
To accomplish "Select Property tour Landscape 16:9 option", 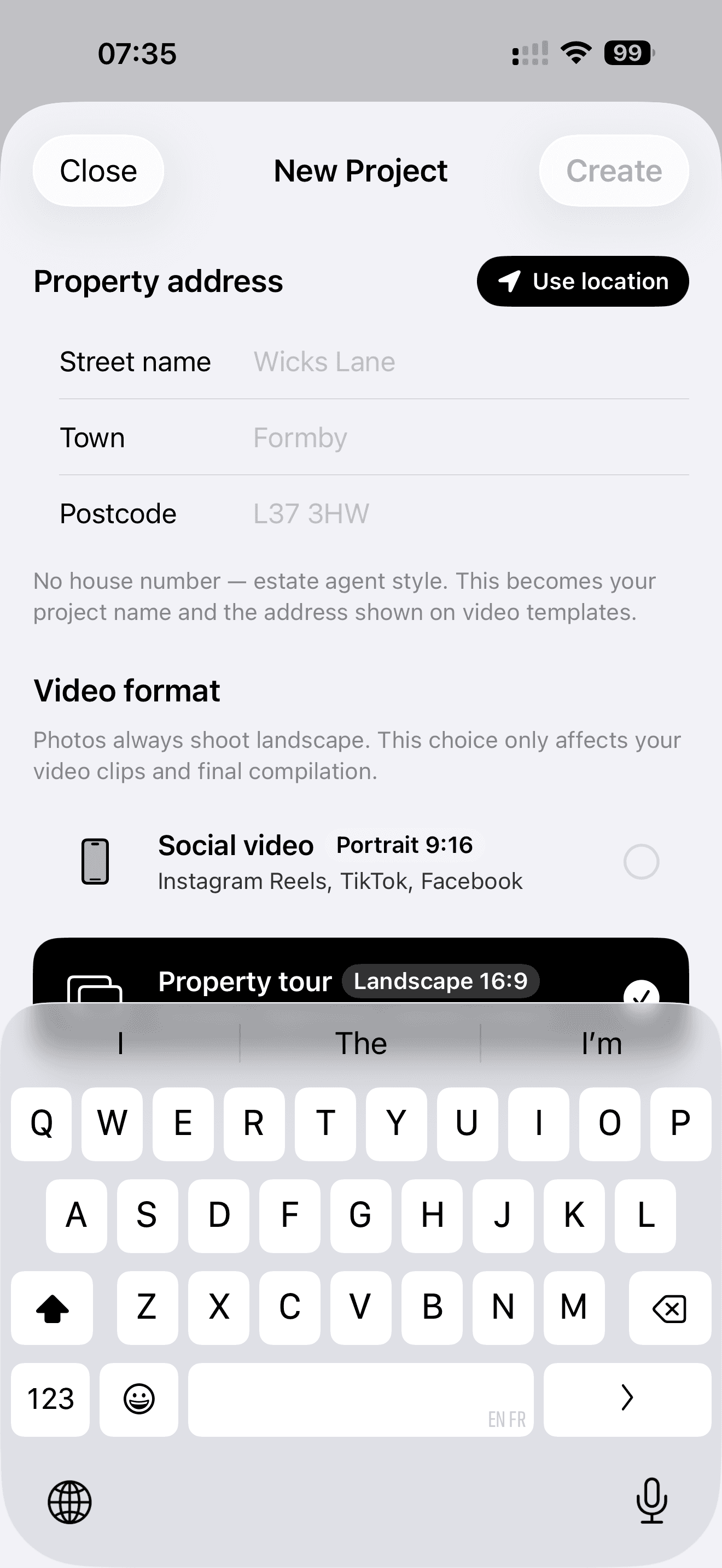I will pos(361,972).
